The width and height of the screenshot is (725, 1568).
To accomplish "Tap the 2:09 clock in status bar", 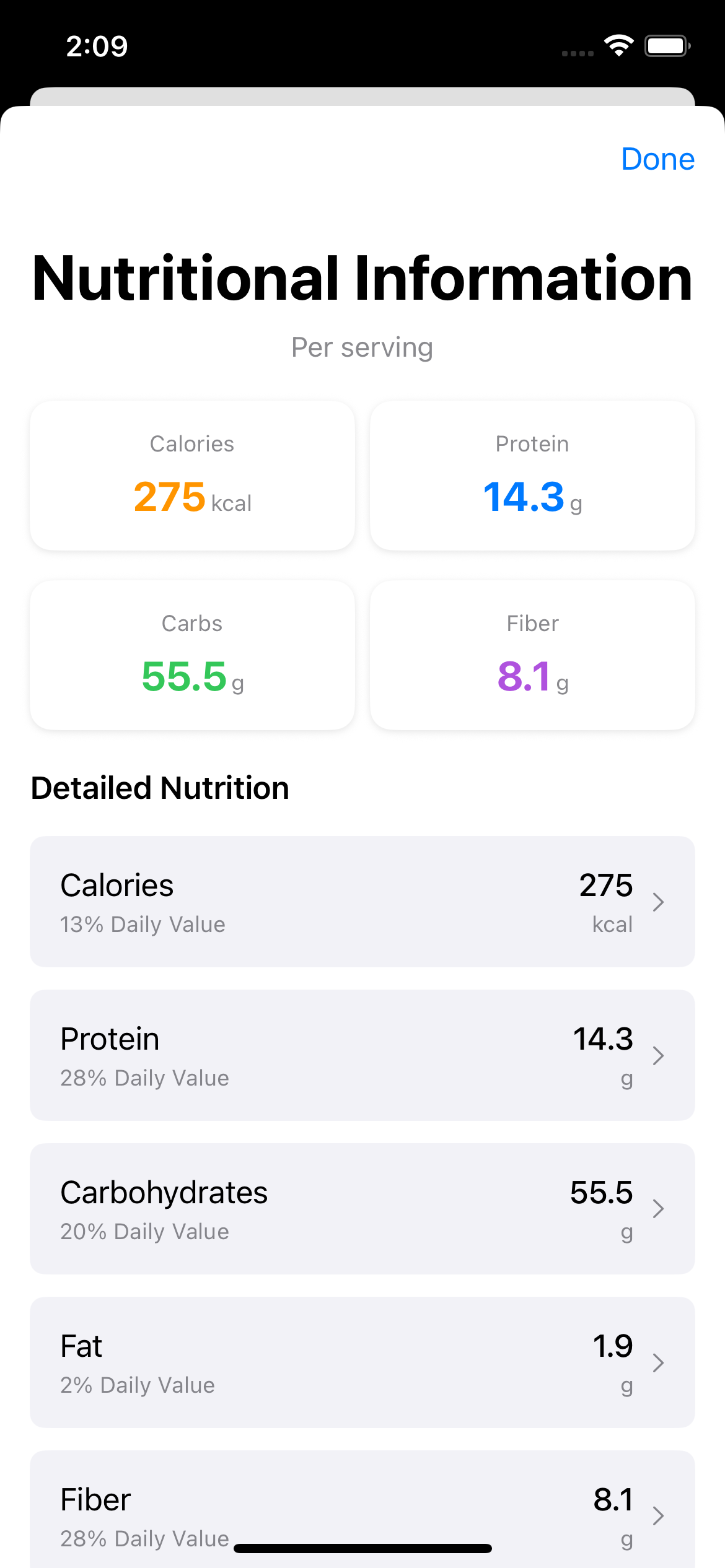I will pos(97,46).
